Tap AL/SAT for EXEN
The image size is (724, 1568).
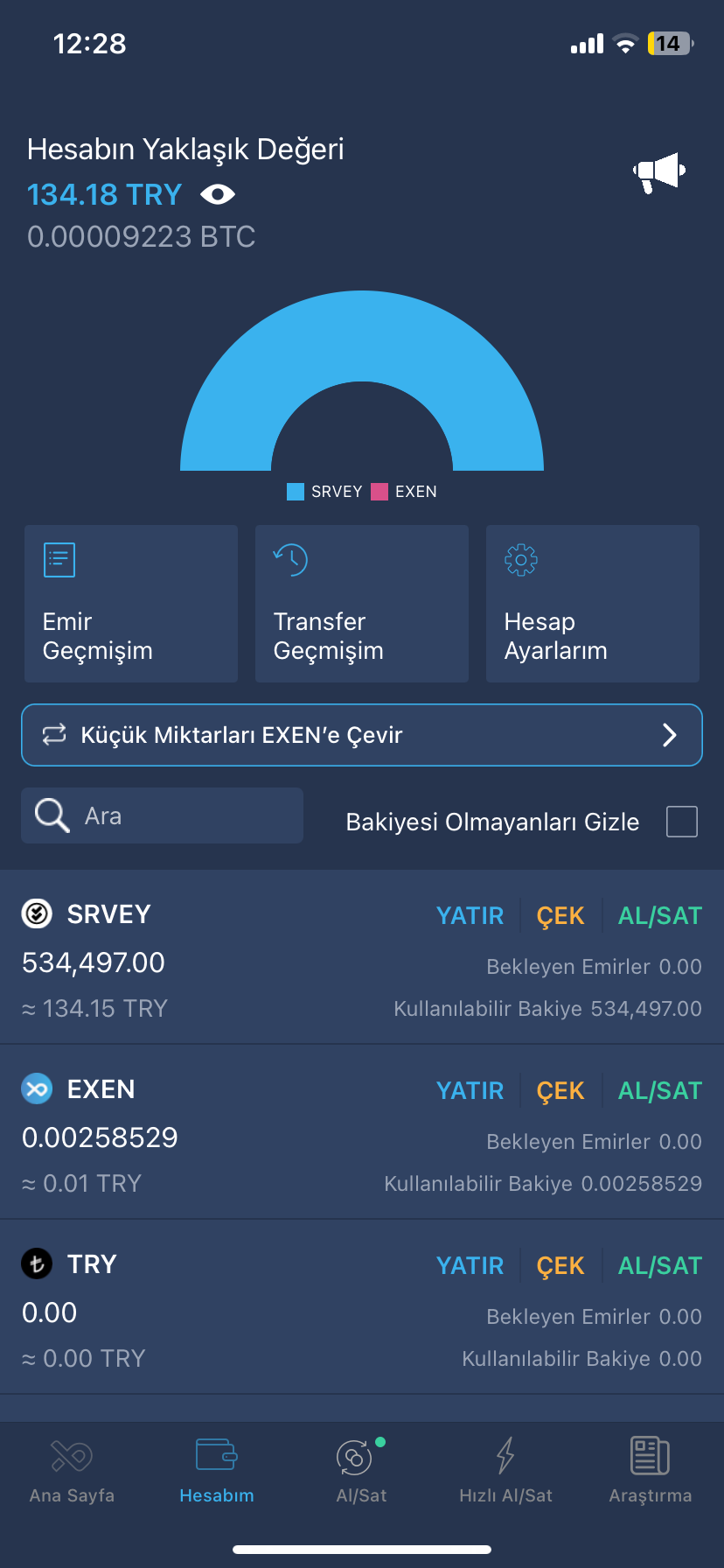point(660,1090)
